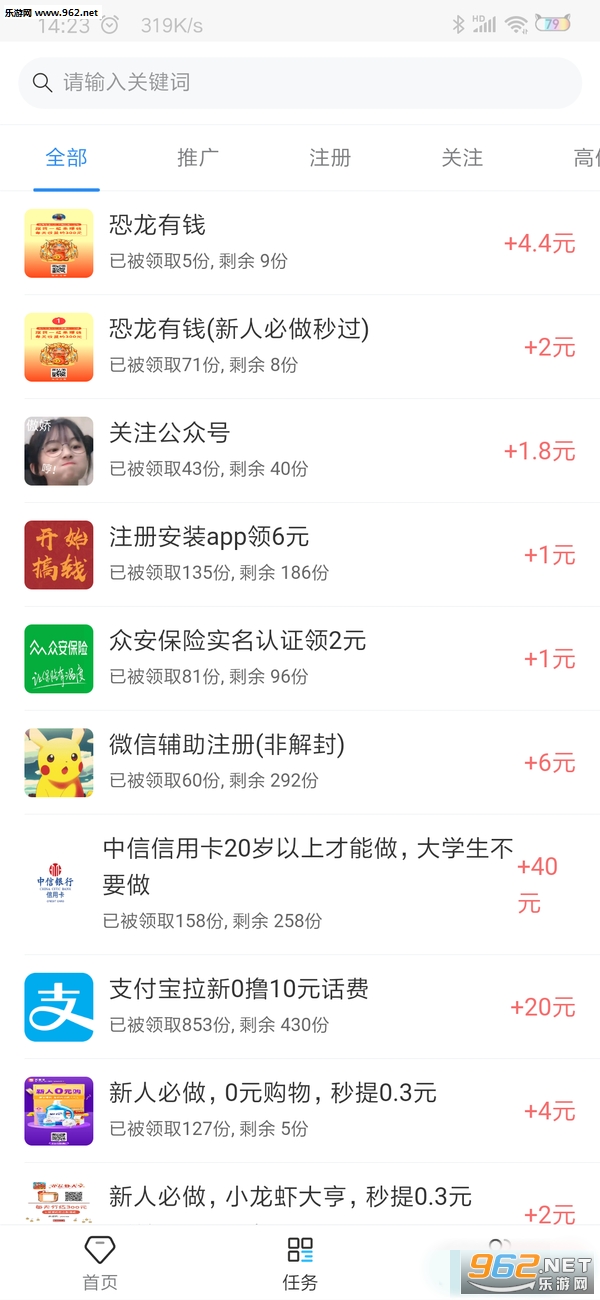Open 恐龙有钱(新人必做秒过) task
Image resolution: width=600 pixels, height=1300 pixels.
click(300, 347)
